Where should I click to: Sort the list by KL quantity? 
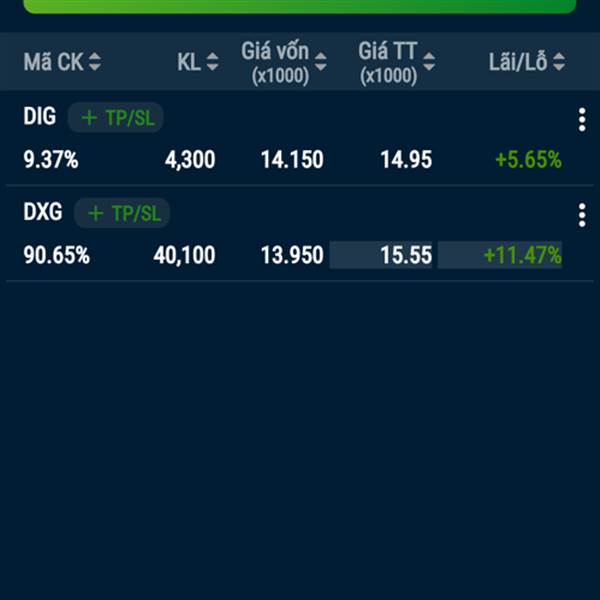click(x=198, y=62)
